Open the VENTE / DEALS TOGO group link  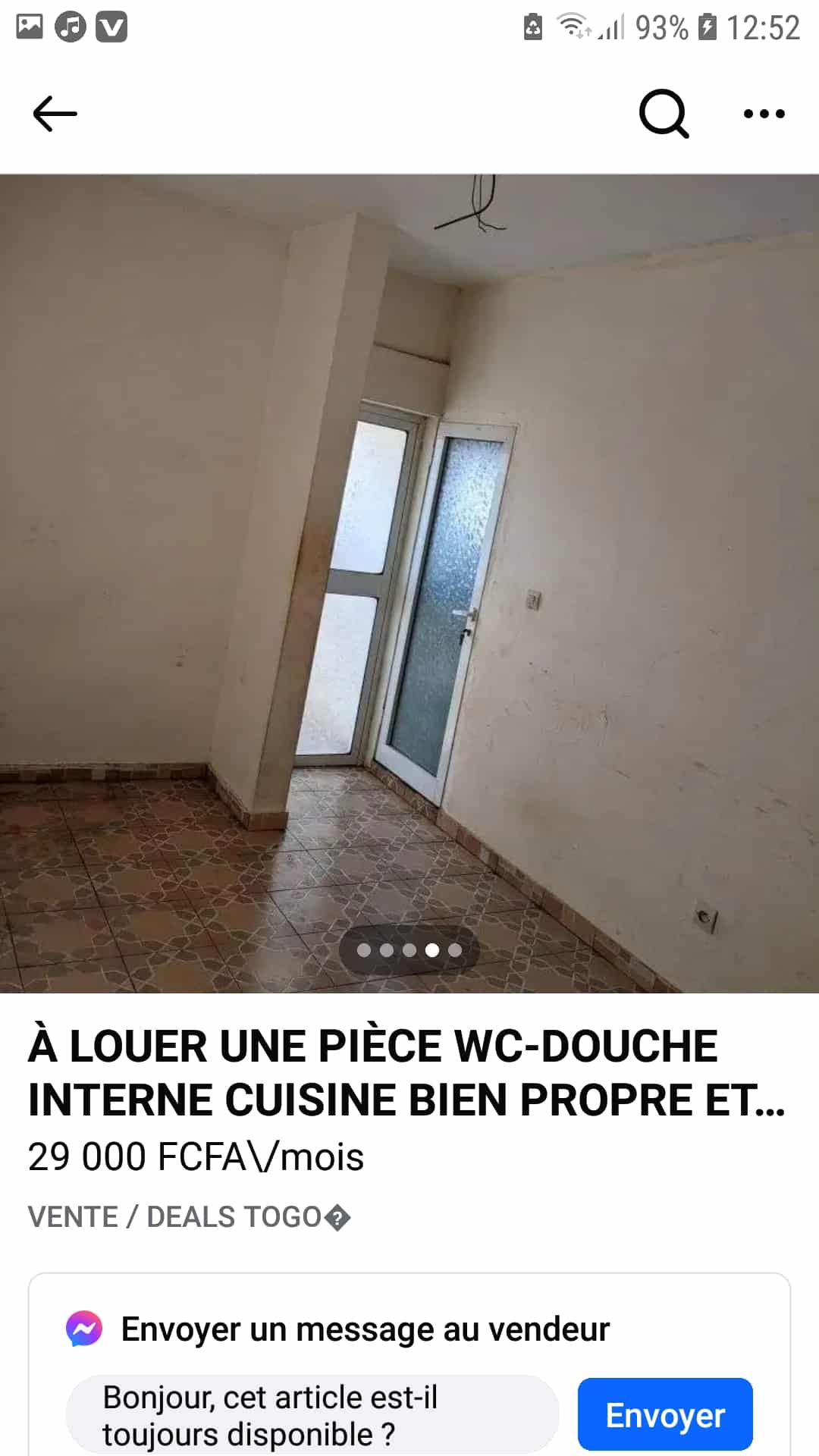click(188, 1217)
